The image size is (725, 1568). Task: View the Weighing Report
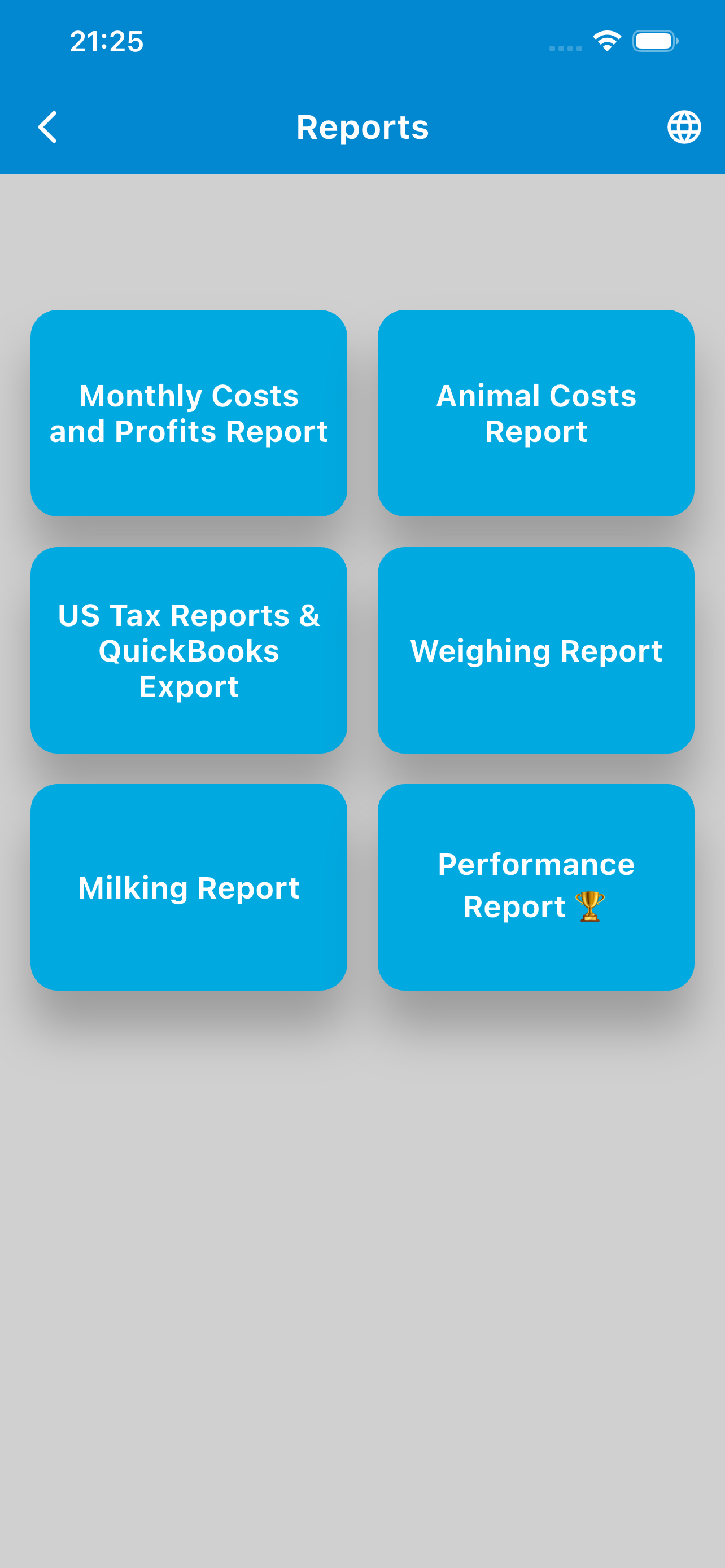tap(536, 650)
